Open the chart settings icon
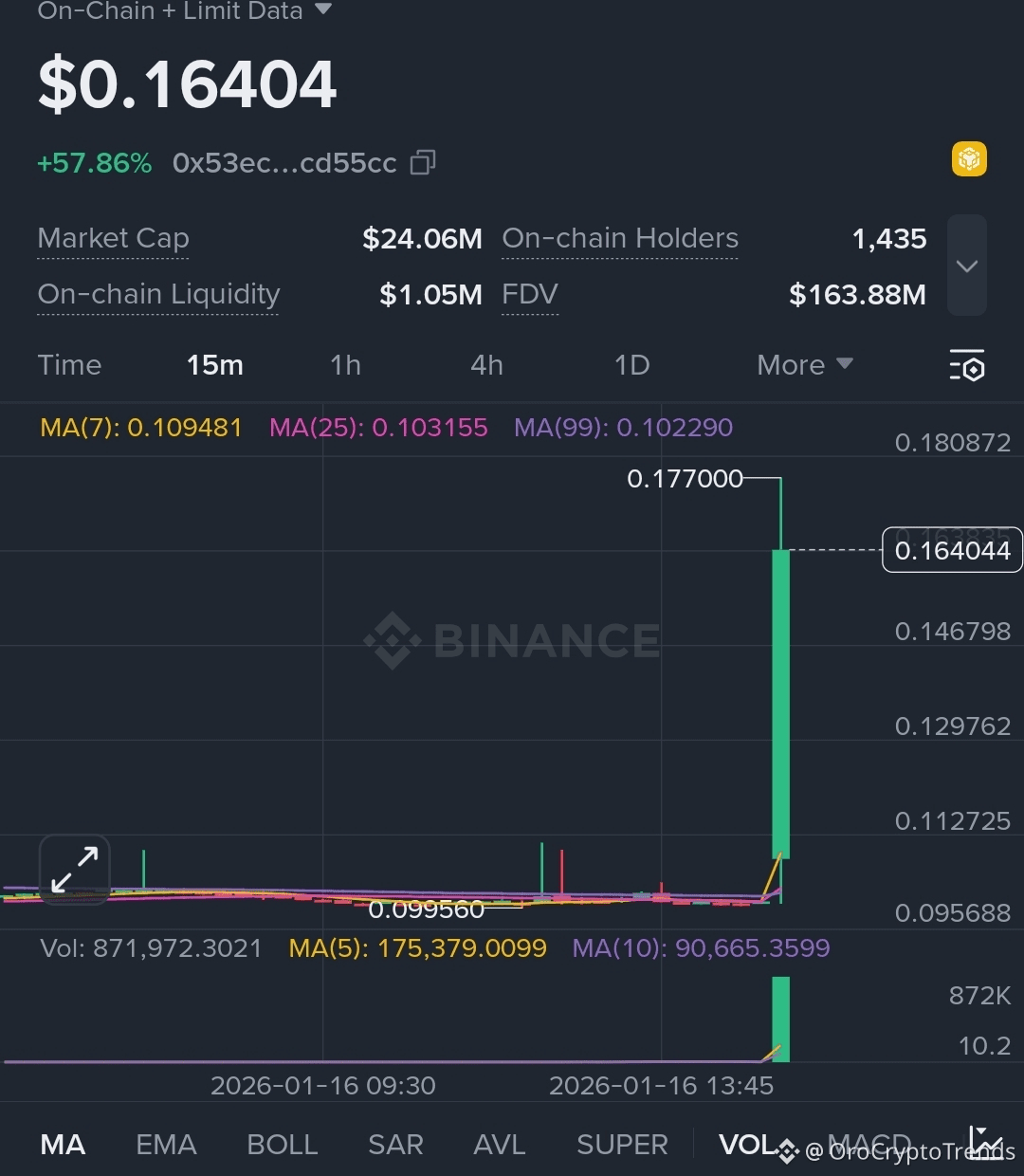 pyautogui.click(x=966, y=365)
